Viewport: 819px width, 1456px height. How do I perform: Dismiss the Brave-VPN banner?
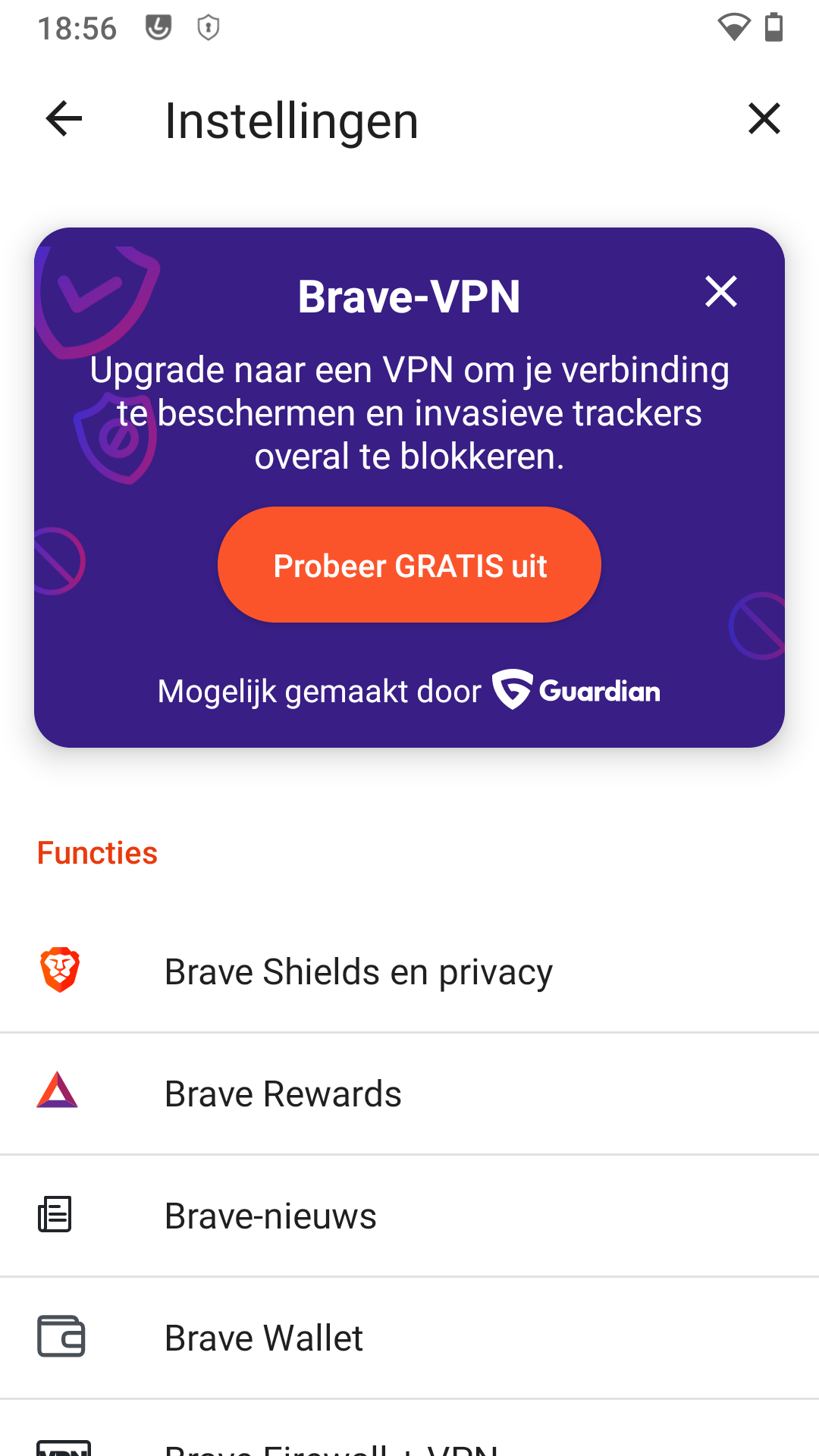(720, 291)
